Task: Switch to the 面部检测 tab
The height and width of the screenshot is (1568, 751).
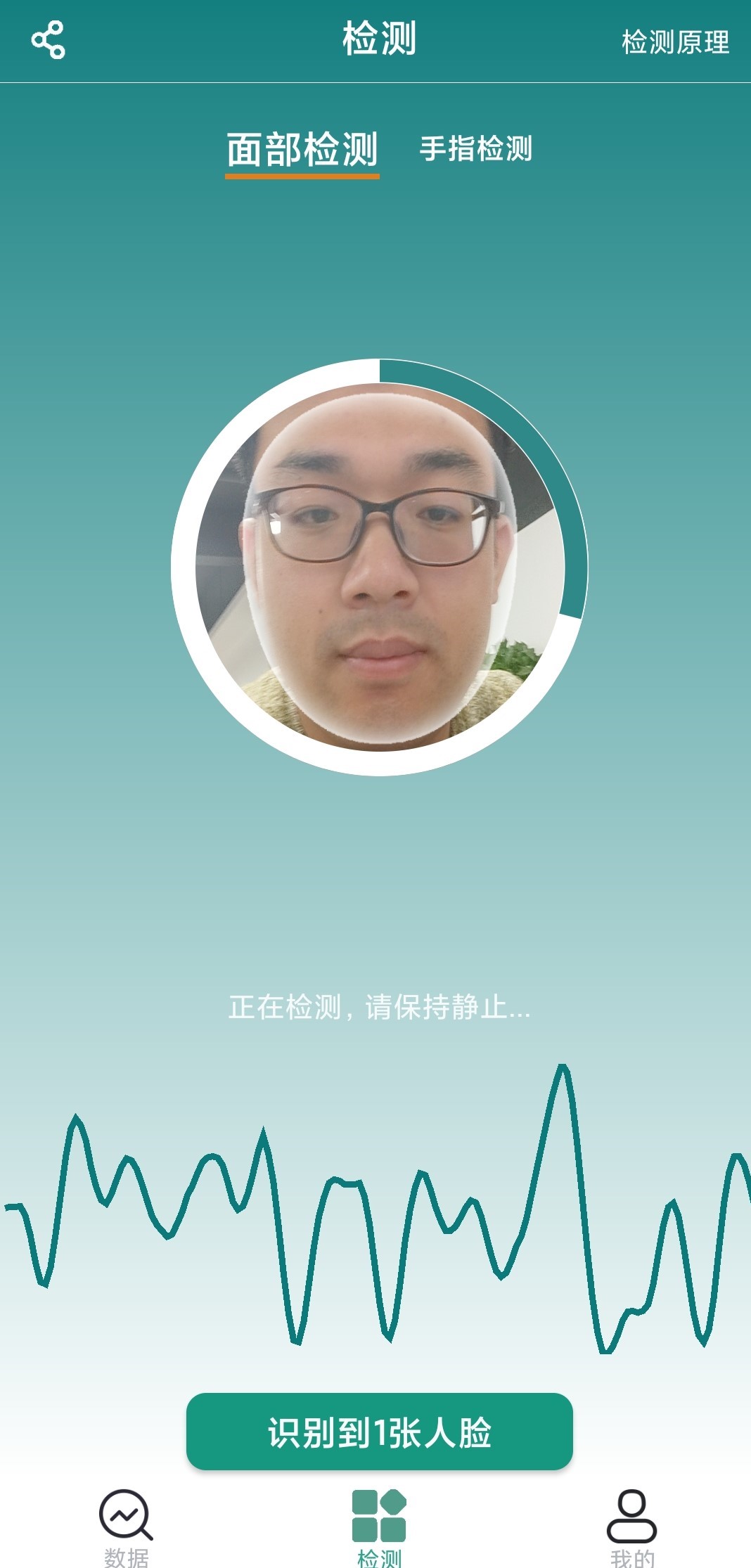Action: pos(302,150)
